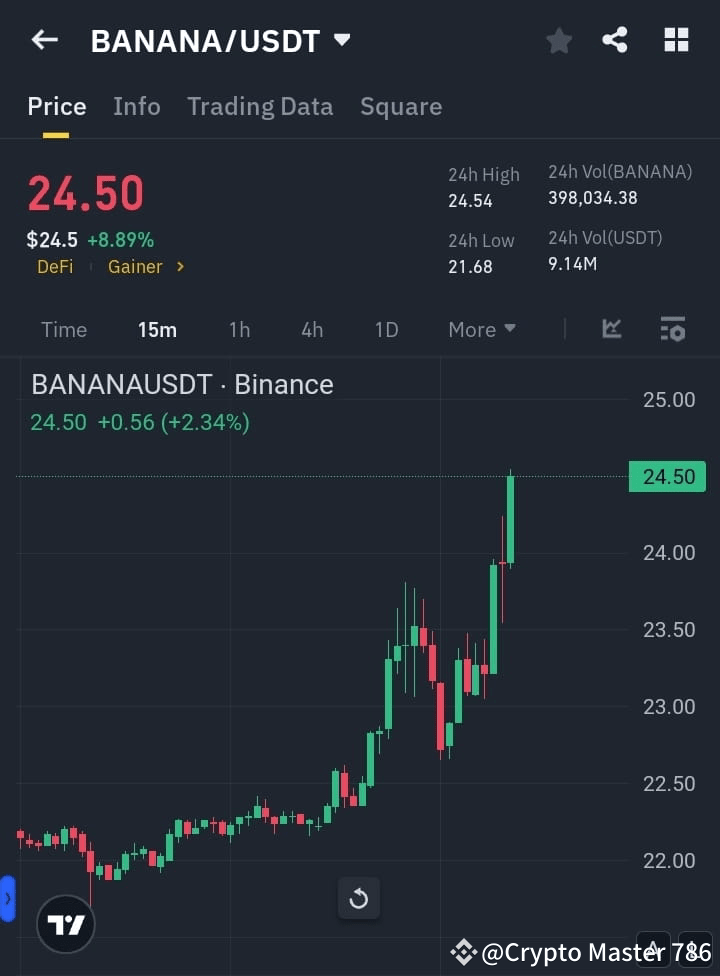This screenshot has width=720, height=976.
Task: Expand the More timeframes dropdown
Action: click(481, 329)
